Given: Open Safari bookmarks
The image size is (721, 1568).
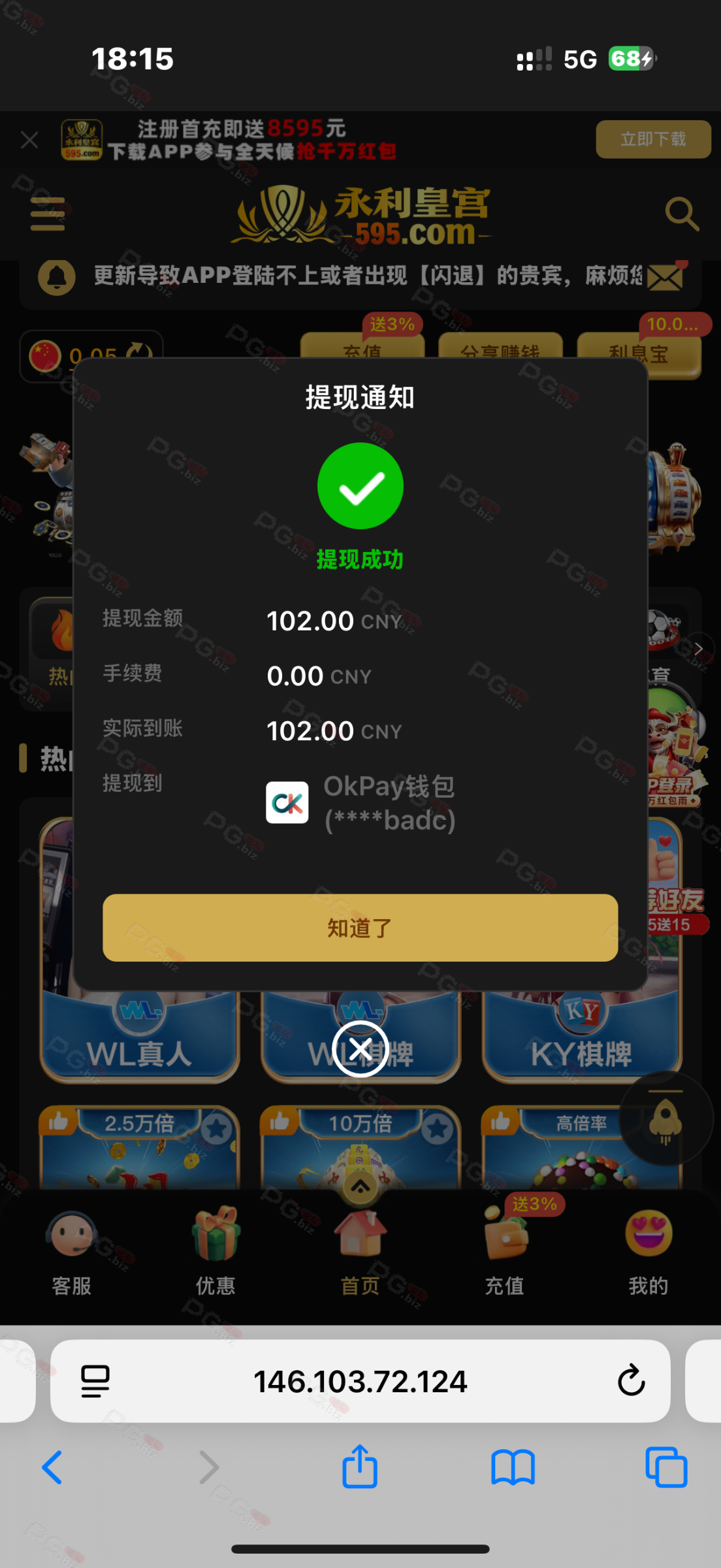Looking at the screenshot, I should (x=513, y=1467).
